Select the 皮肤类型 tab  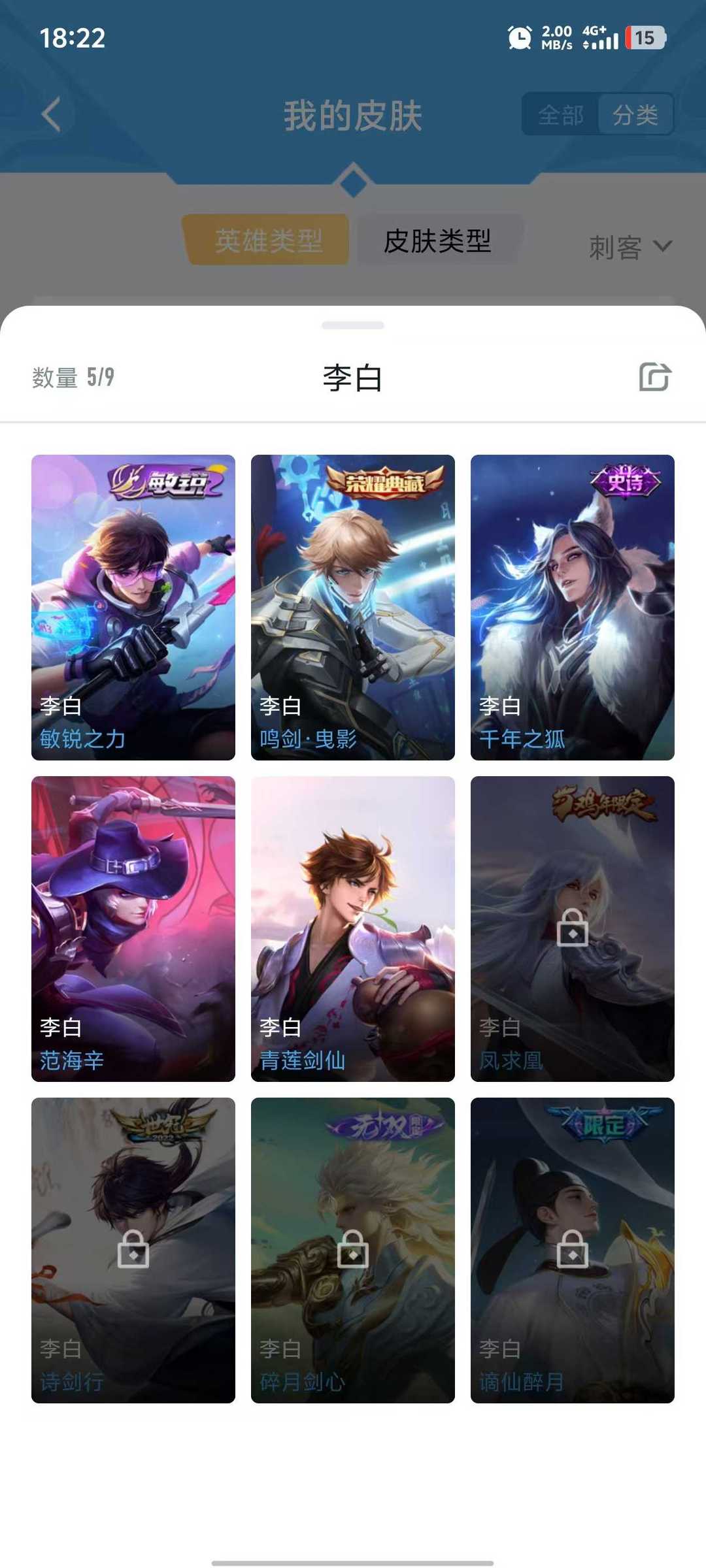tap(437, 240)
